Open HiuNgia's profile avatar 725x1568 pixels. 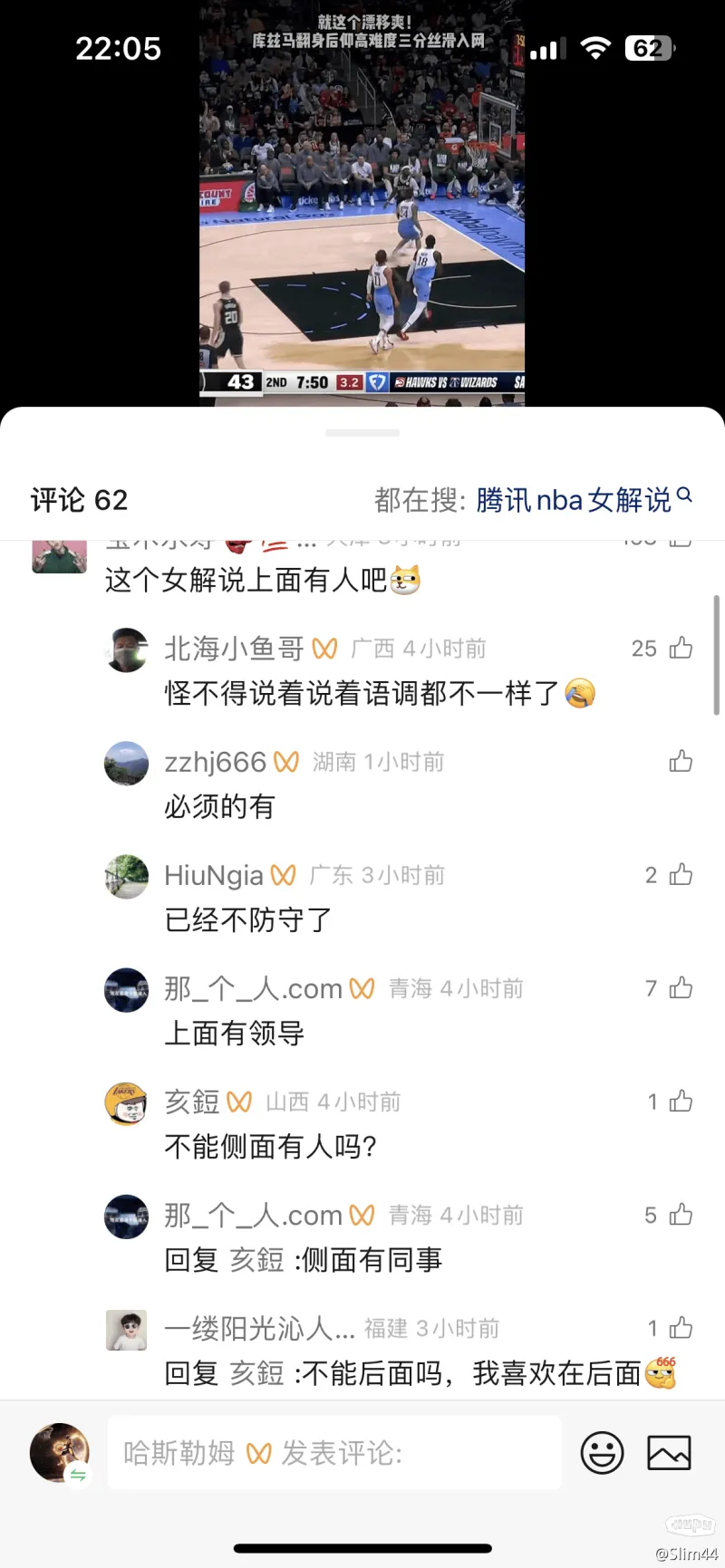click(x=127, y=876)
